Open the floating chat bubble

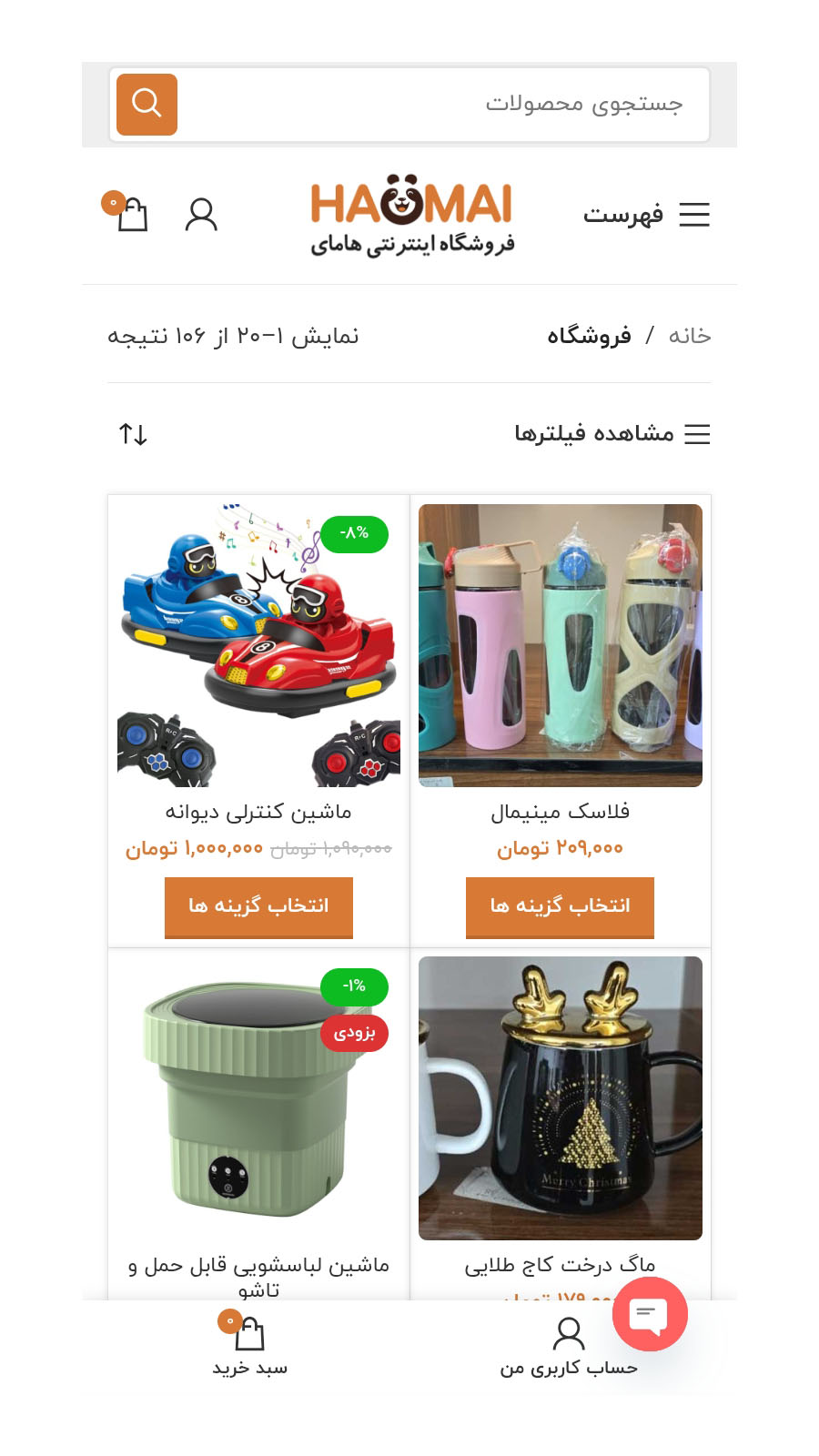(x=649, y=1313)
